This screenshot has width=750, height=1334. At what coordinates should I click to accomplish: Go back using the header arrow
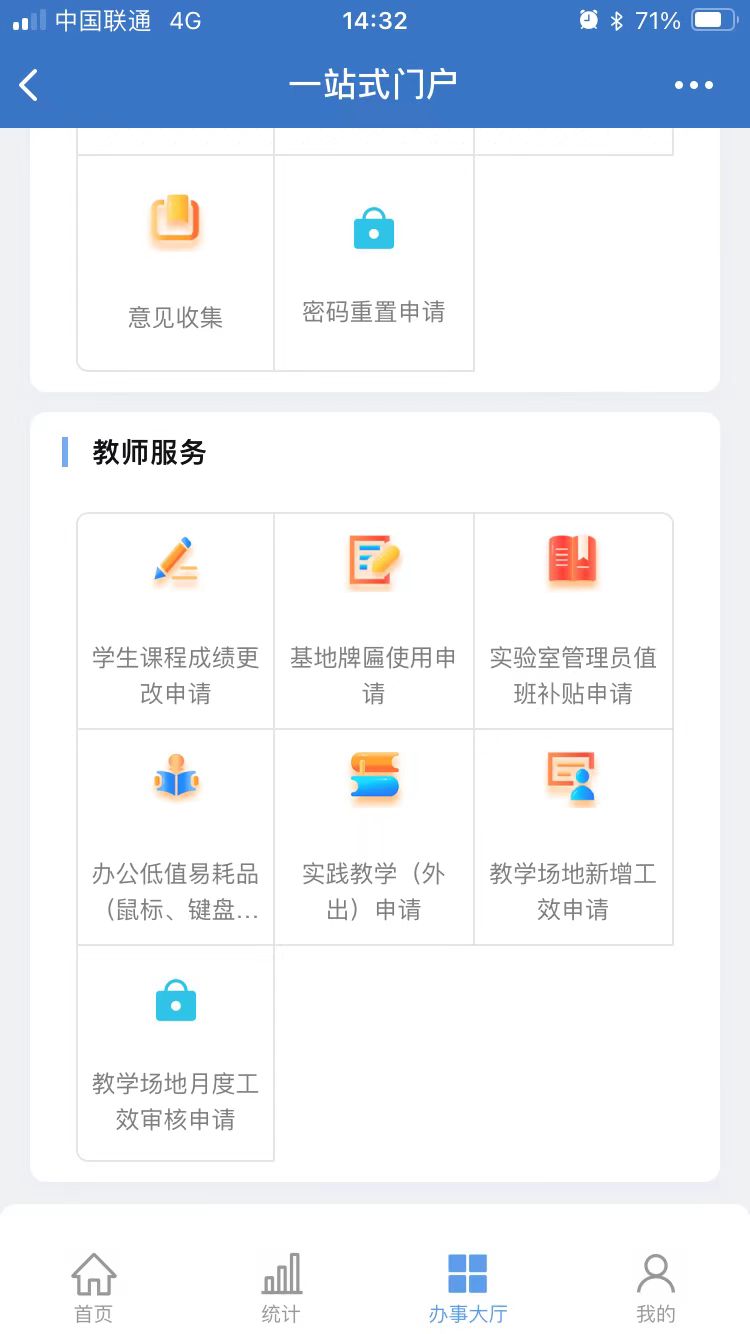pyautogui.click(x=29, y=85)
